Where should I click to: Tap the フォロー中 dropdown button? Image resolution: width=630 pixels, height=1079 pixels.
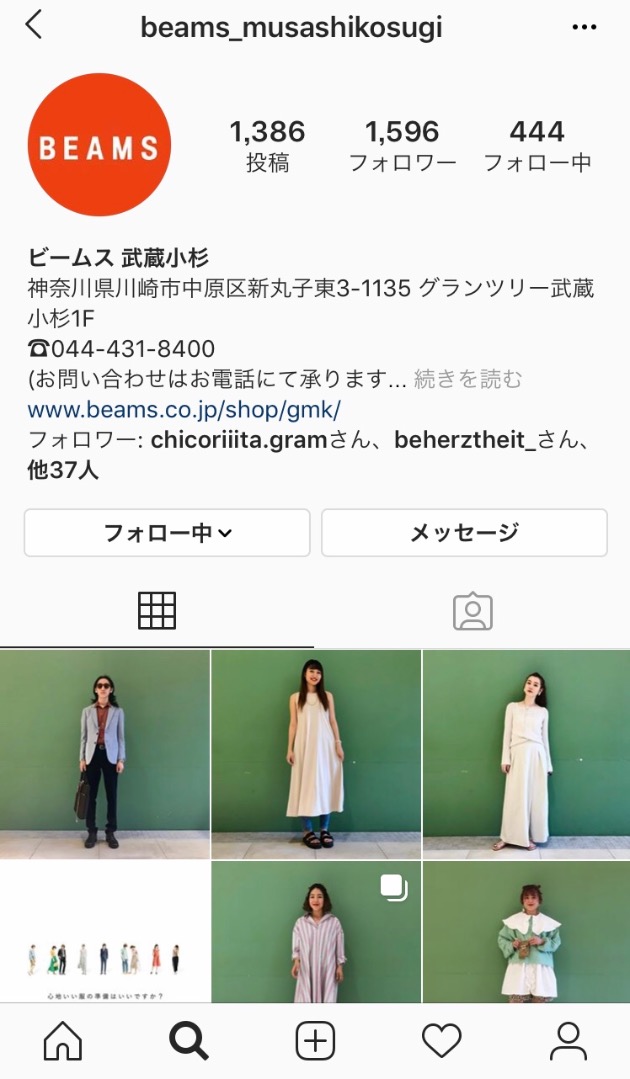(x=167, y=532)
